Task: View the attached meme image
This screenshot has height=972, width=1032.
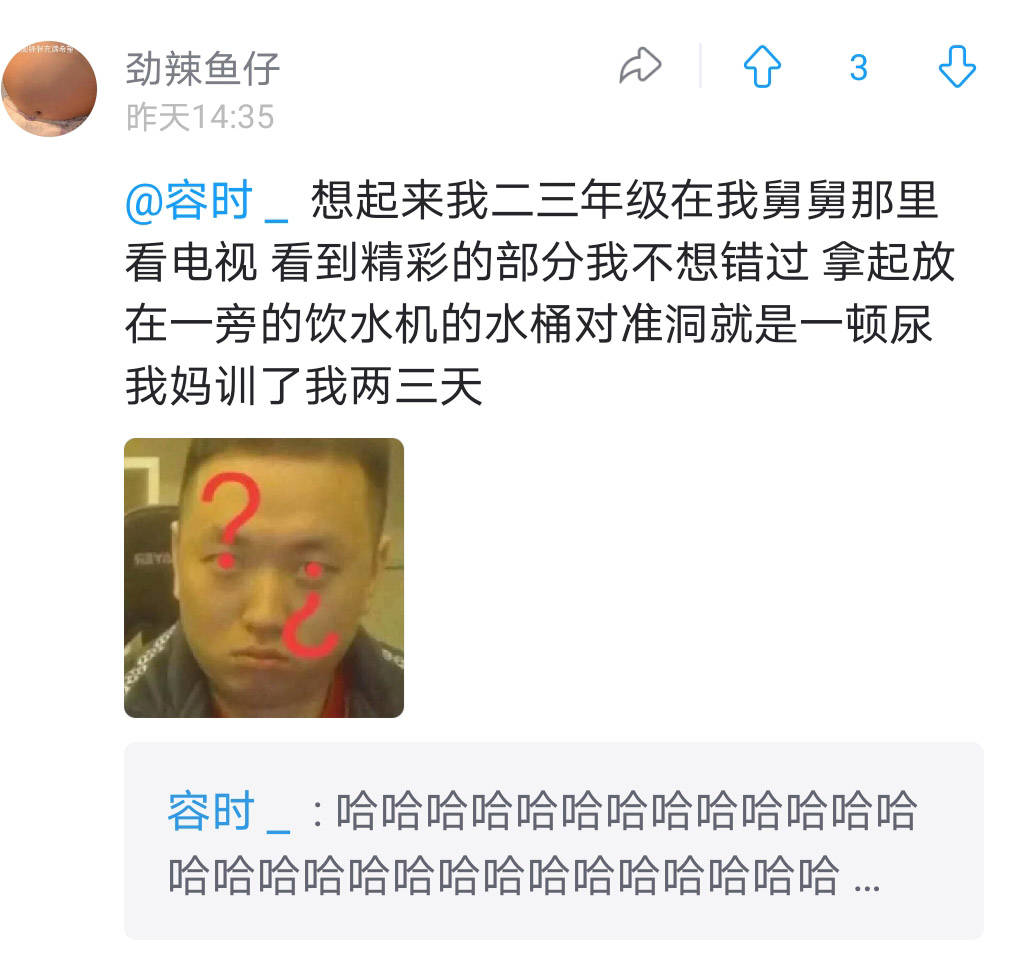Action: [x=264, y=578]
